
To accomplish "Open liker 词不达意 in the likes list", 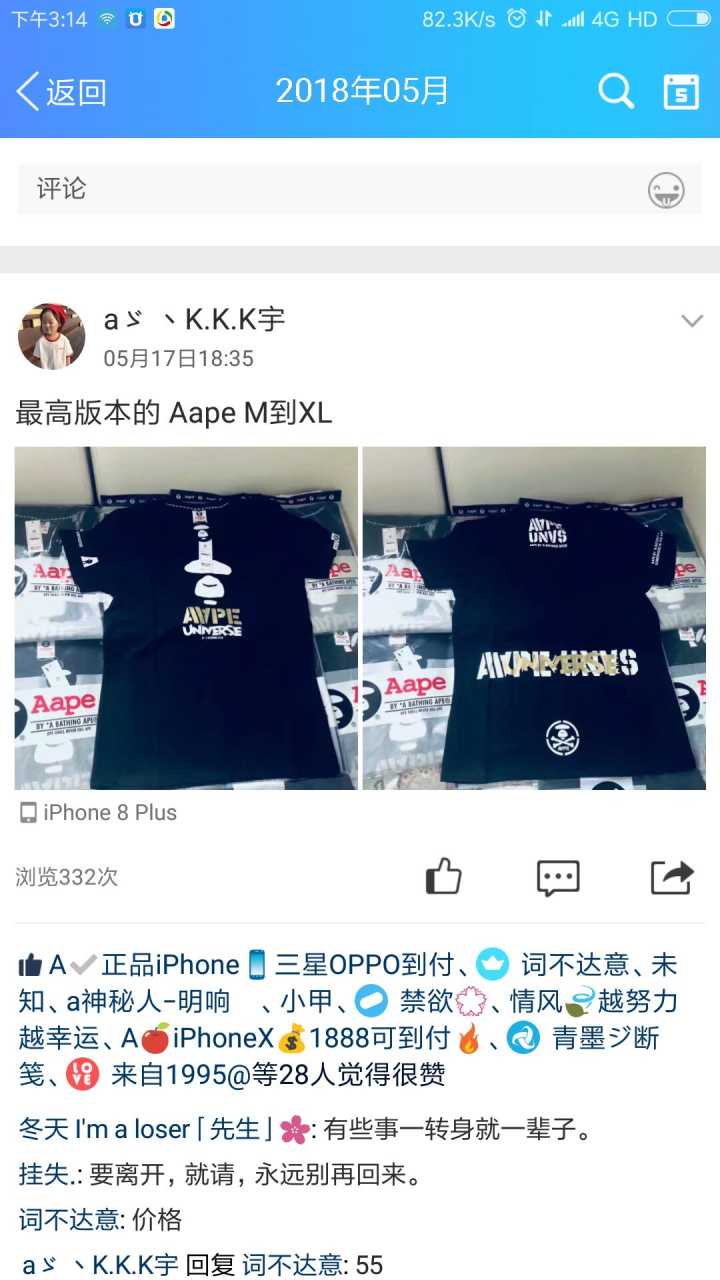I will pyautogui.click(x=574, y=965).
